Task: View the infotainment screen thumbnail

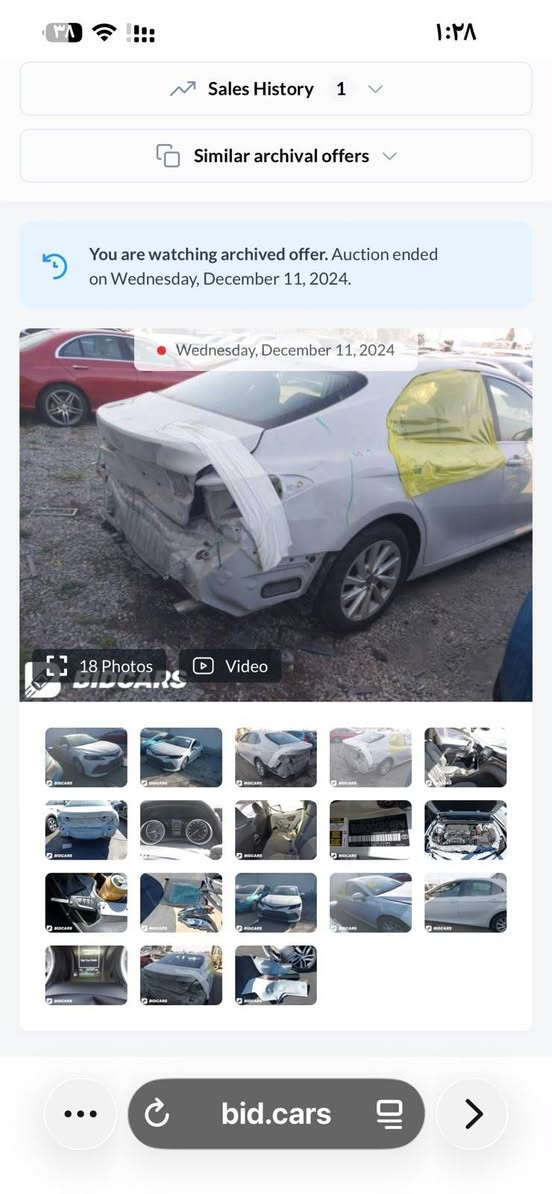Action: tap(86, 975)
